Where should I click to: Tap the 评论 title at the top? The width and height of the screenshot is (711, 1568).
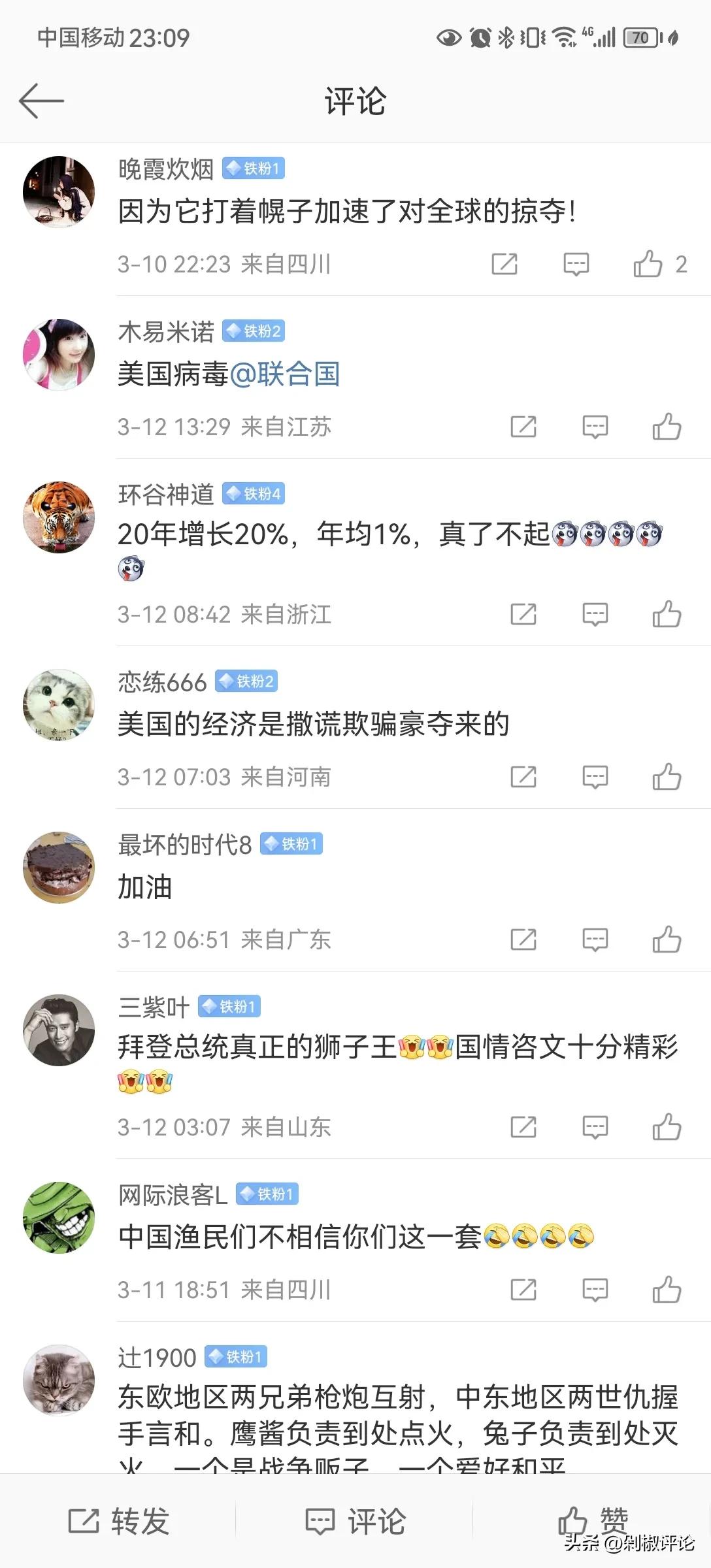(x=355, y=101)
